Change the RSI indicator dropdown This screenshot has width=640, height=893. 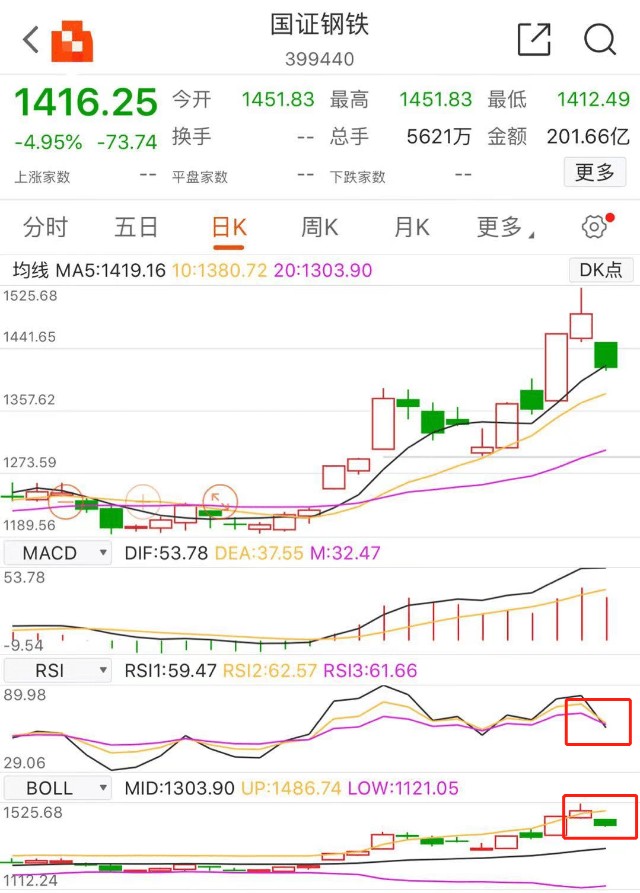click(x=58, y=670)
